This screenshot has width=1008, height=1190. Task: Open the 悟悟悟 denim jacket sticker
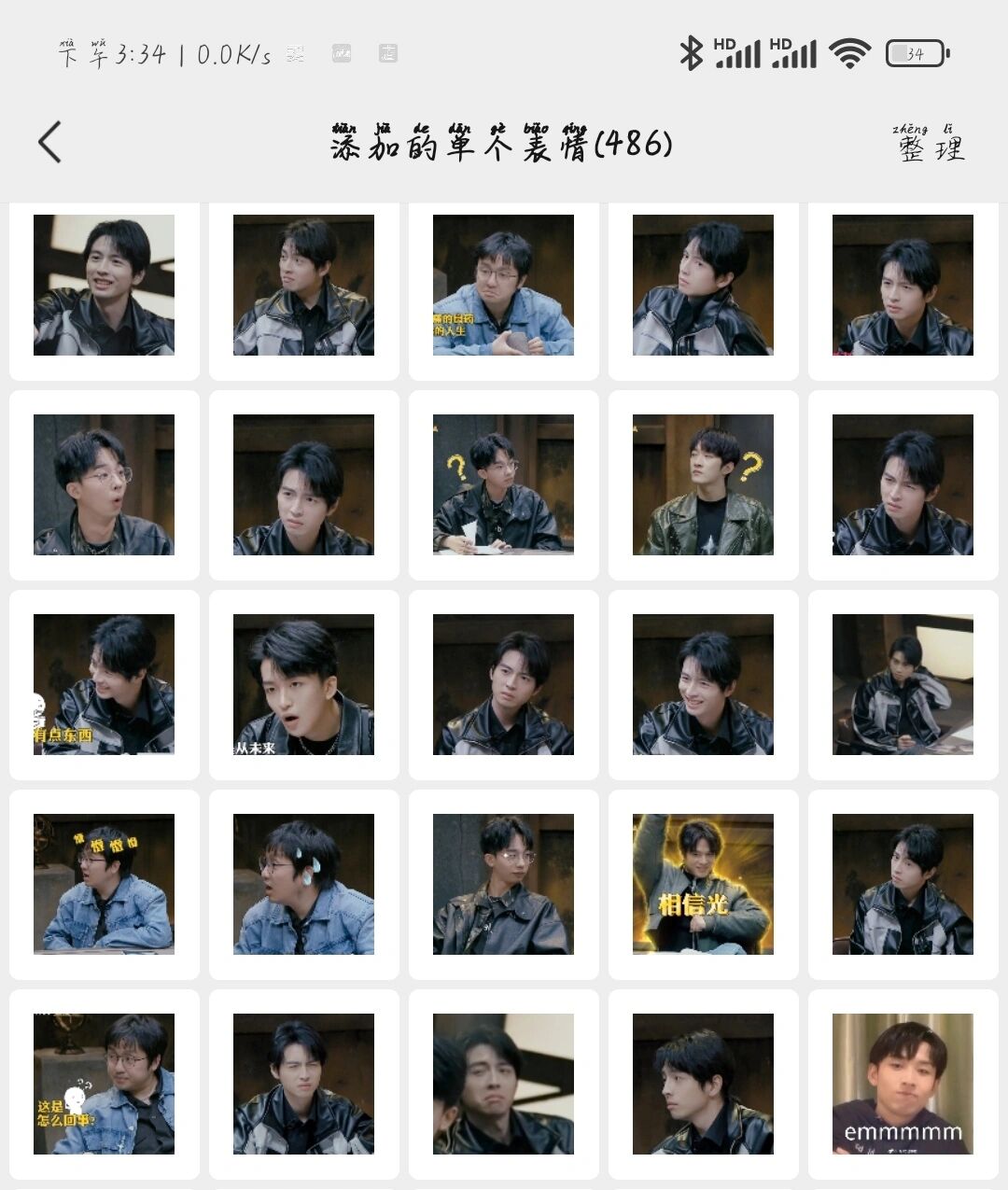click(x=104, y=883)
